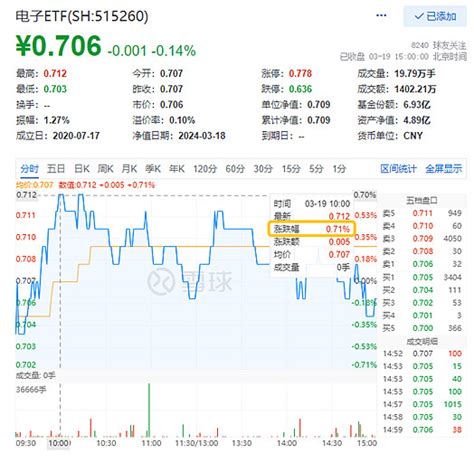
Task: View the 60分 interval chart
Action: coord(235,169)
